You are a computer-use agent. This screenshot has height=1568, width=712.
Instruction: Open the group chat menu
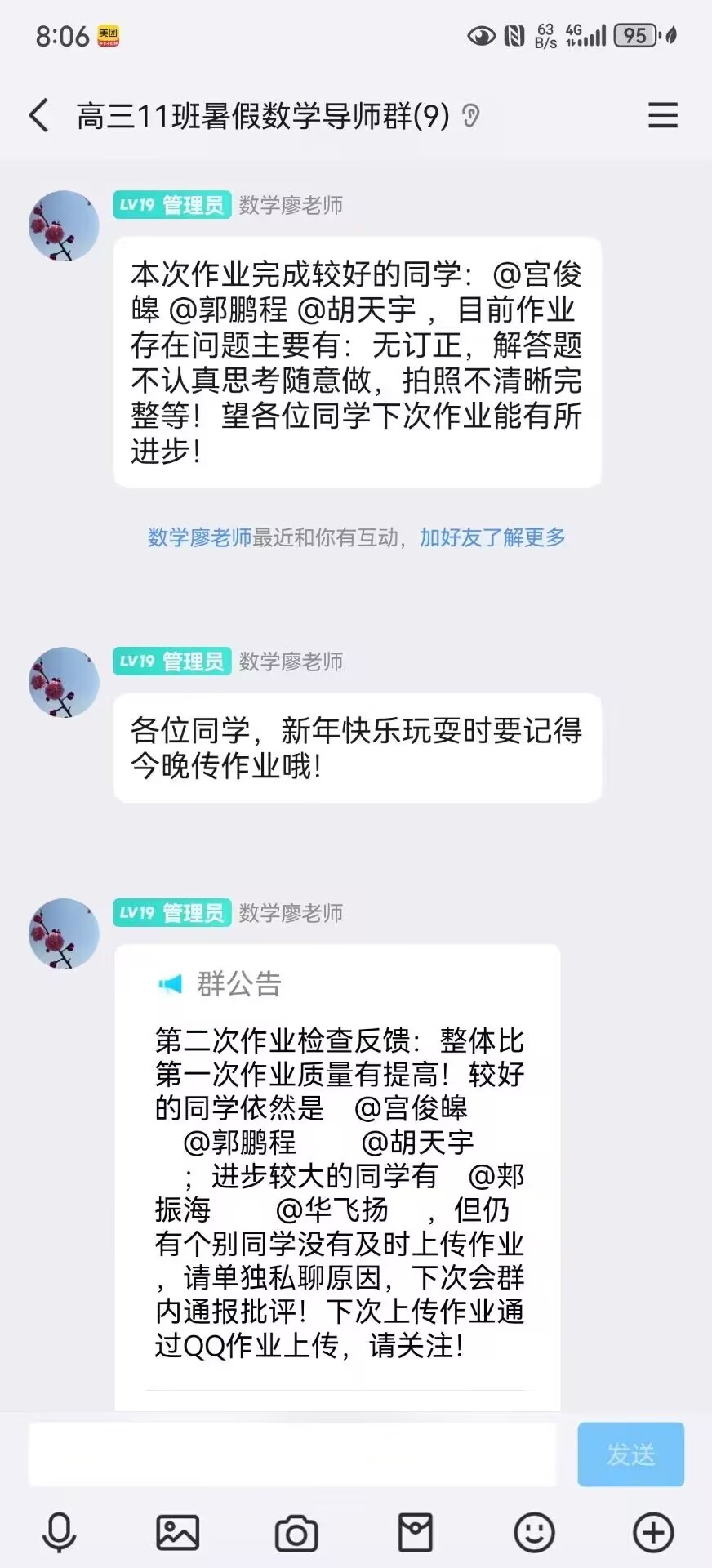tap(662, 115)
